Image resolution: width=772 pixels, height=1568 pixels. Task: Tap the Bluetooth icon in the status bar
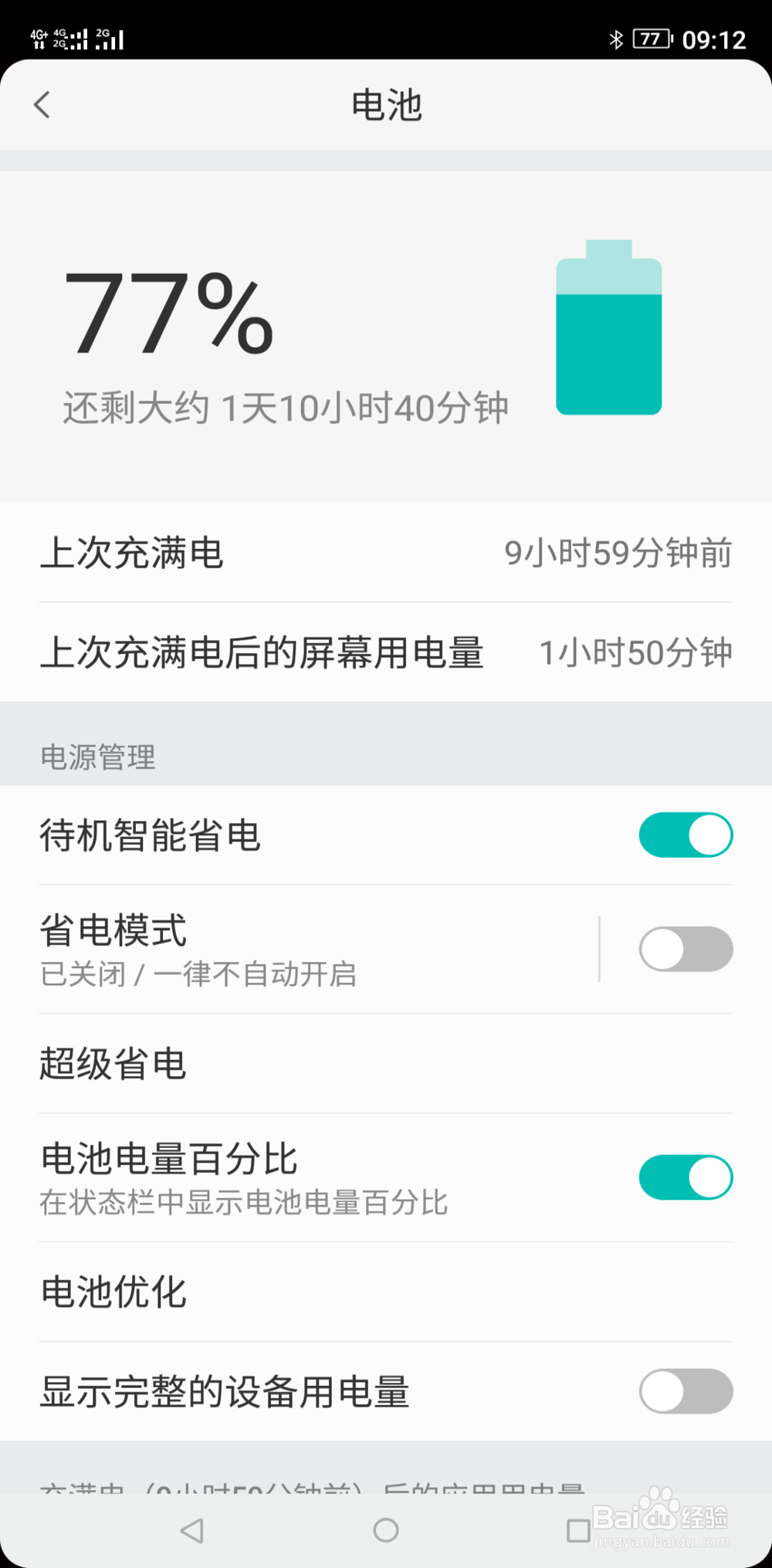point(617,38)
